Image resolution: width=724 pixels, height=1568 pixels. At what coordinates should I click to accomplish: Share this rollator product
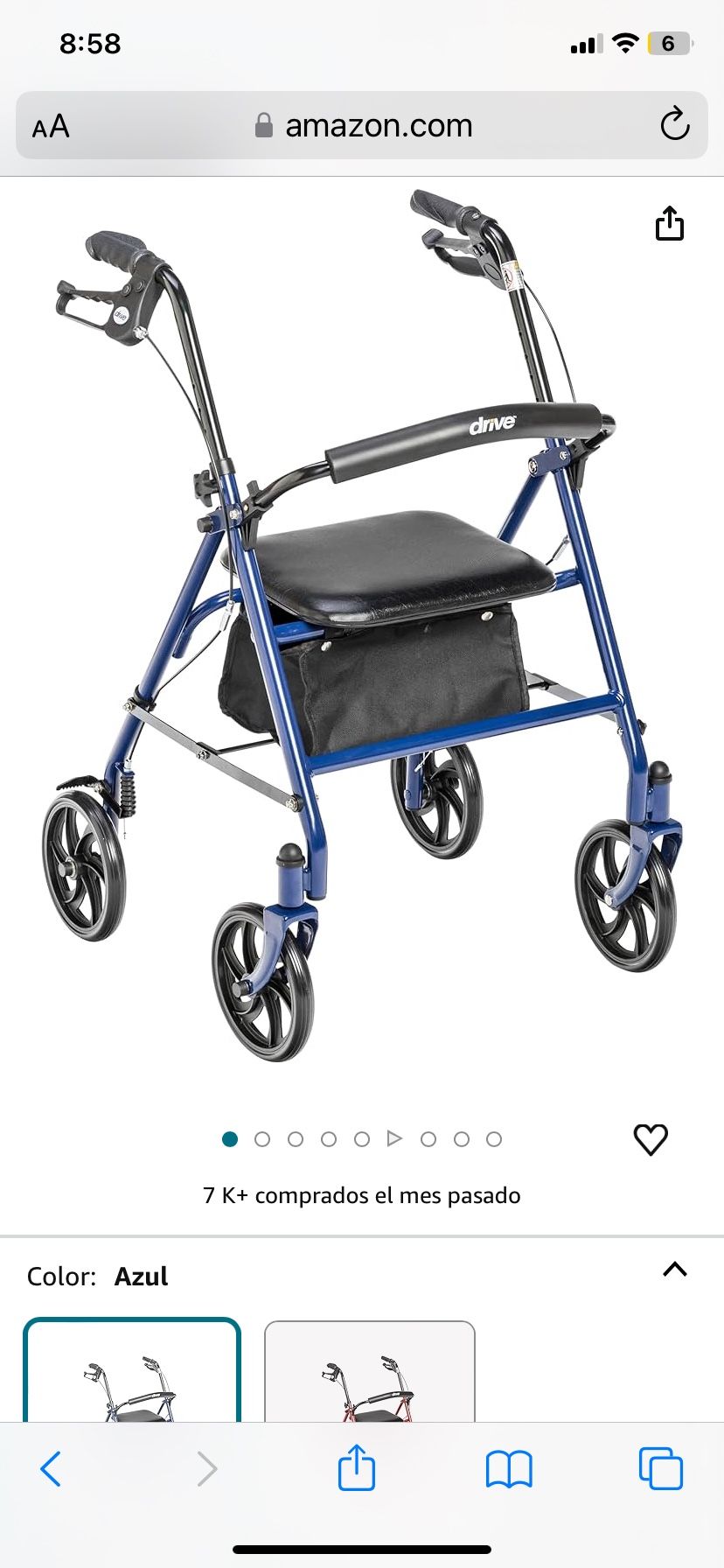[669, 223]
